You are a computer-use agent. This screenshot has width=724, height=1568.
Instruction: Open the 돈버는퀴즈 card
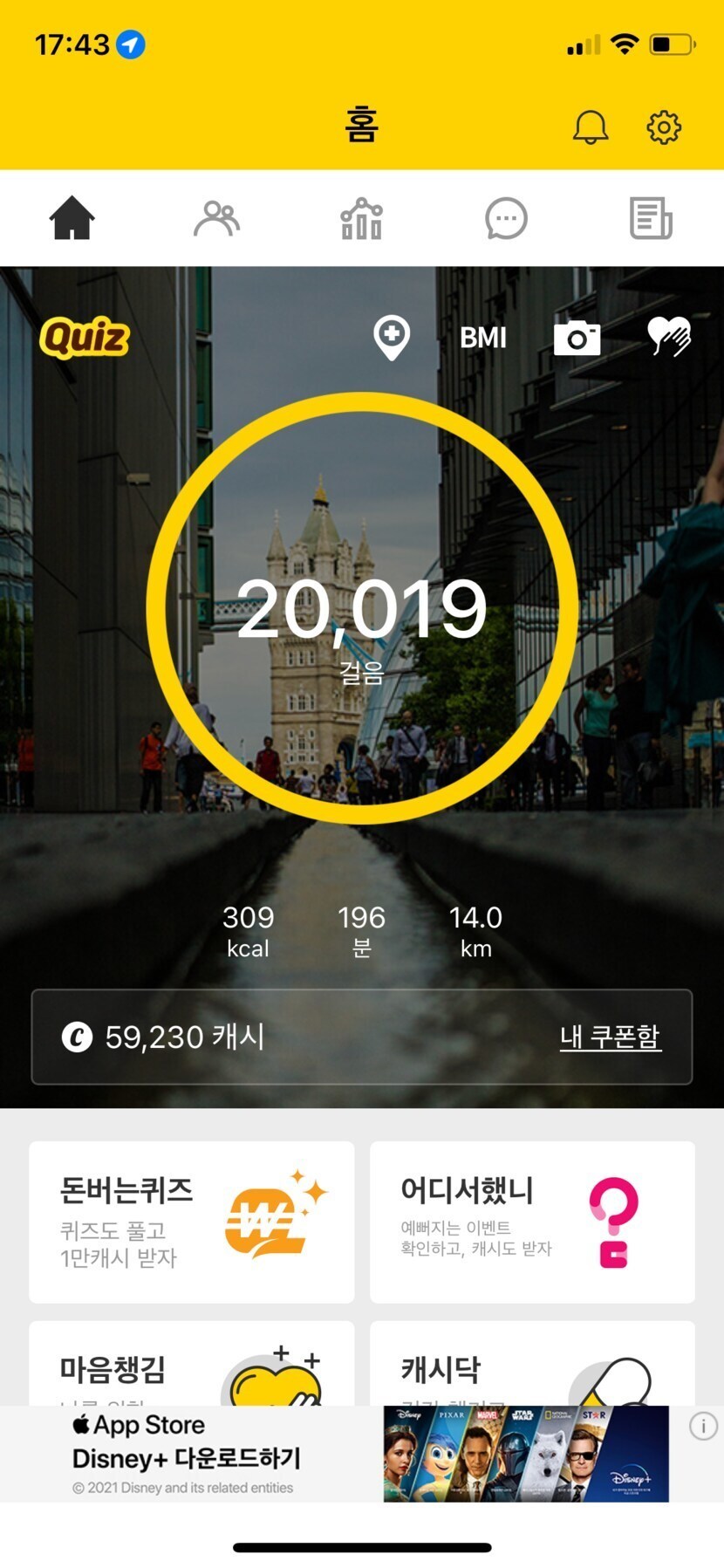pos(192,1222)
